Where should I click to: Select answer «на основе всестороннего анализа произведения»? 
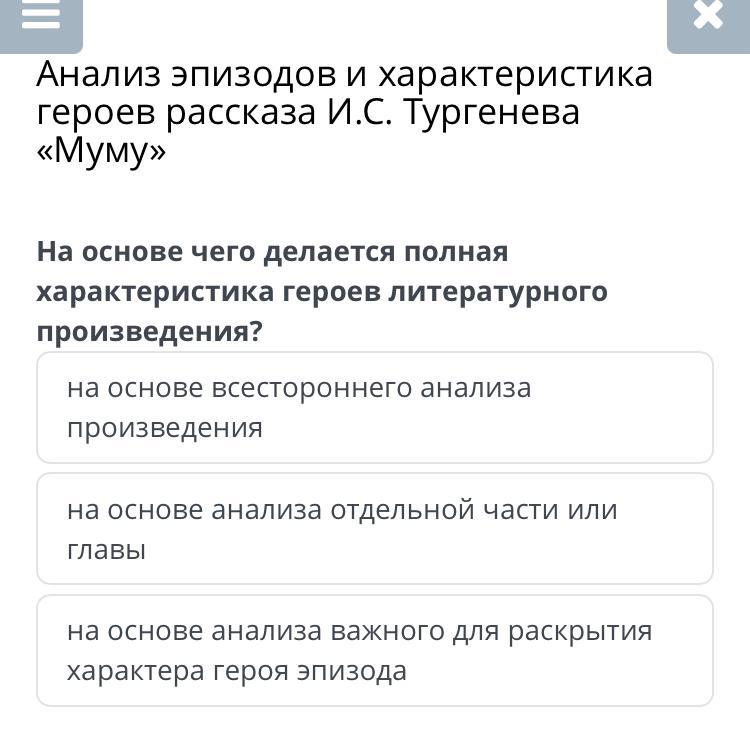click(375, 408)
